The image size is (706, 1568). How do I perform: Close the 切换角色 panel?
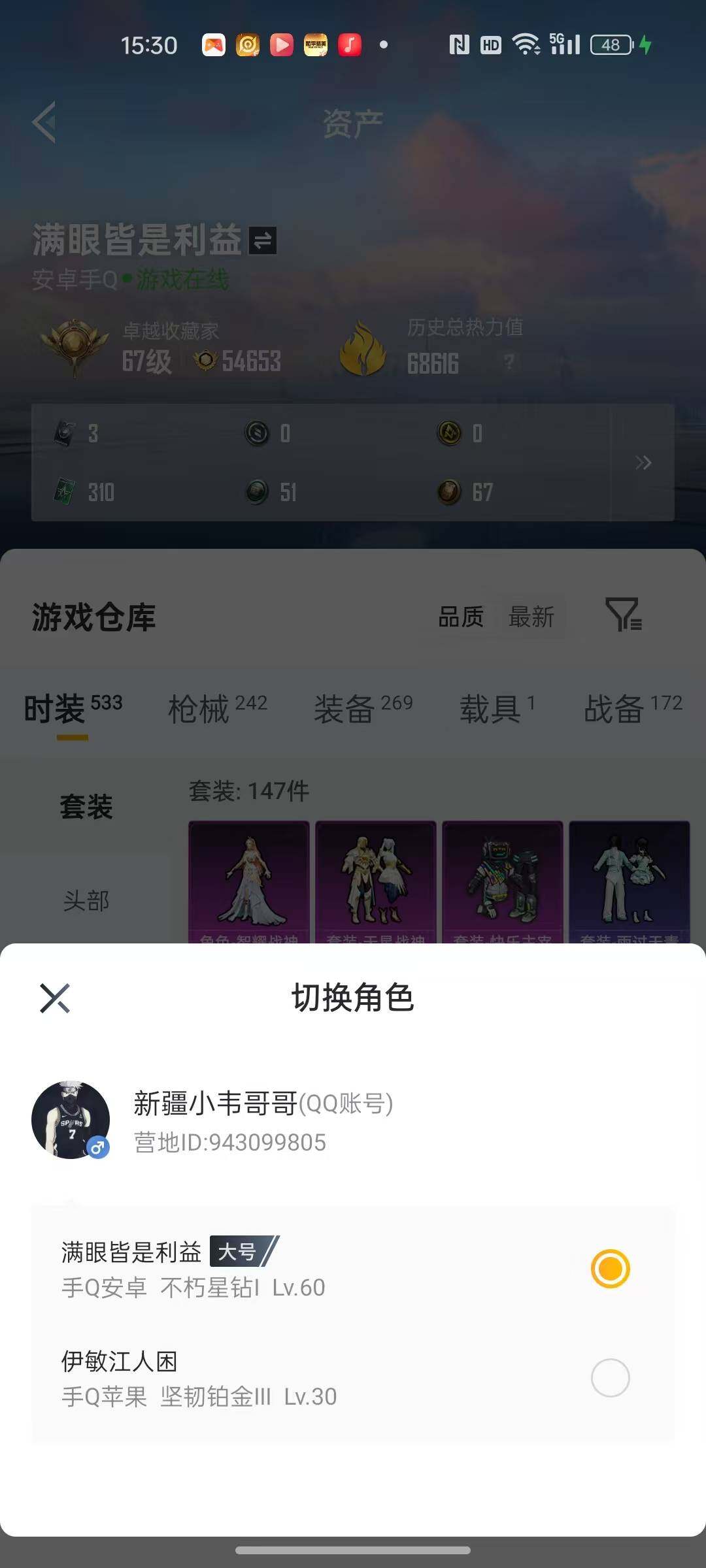pos(56,998)
